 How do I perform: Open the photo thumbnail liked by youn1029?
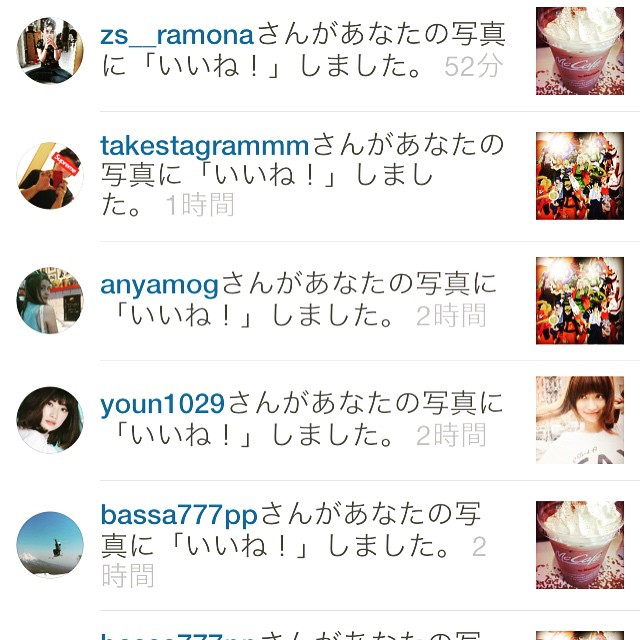click(579, 420)
